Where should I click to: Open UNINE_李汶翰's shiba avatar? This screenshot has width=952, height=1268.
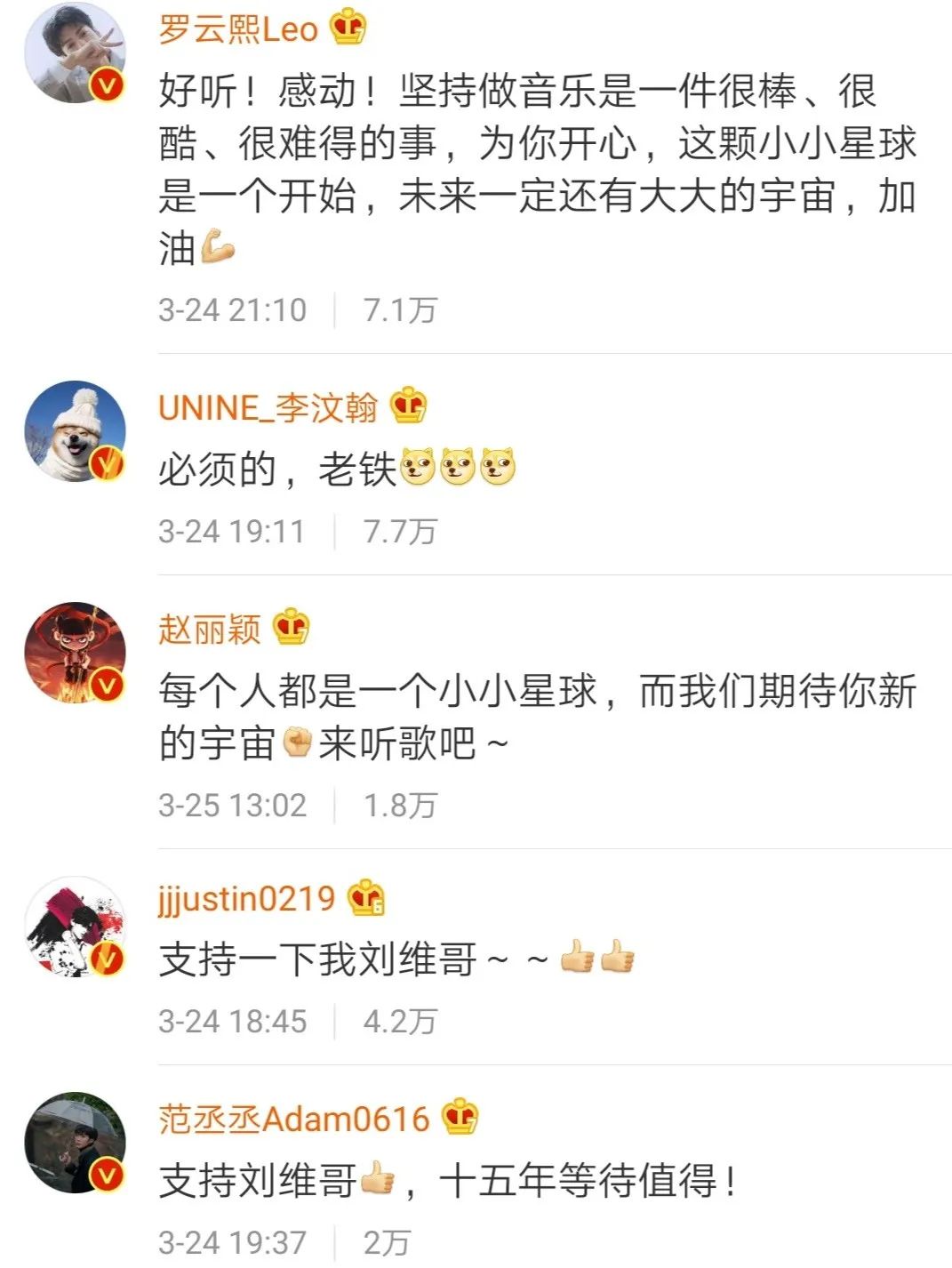point(75,432)
